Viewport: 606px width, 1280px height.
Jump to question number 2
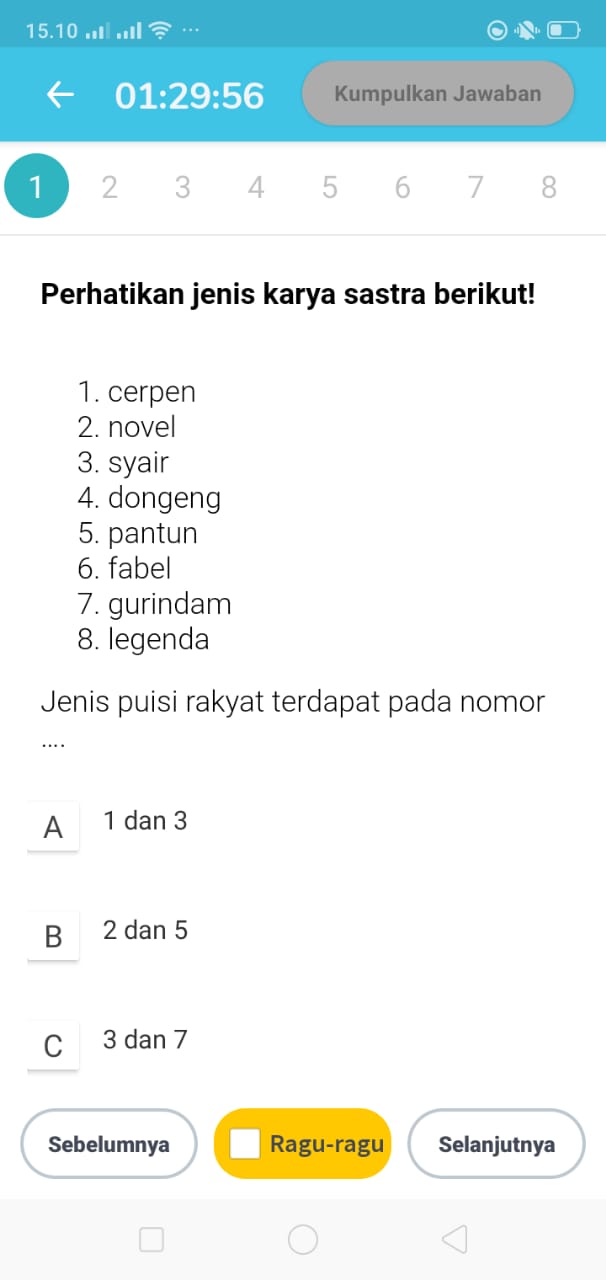pos(109,187)
